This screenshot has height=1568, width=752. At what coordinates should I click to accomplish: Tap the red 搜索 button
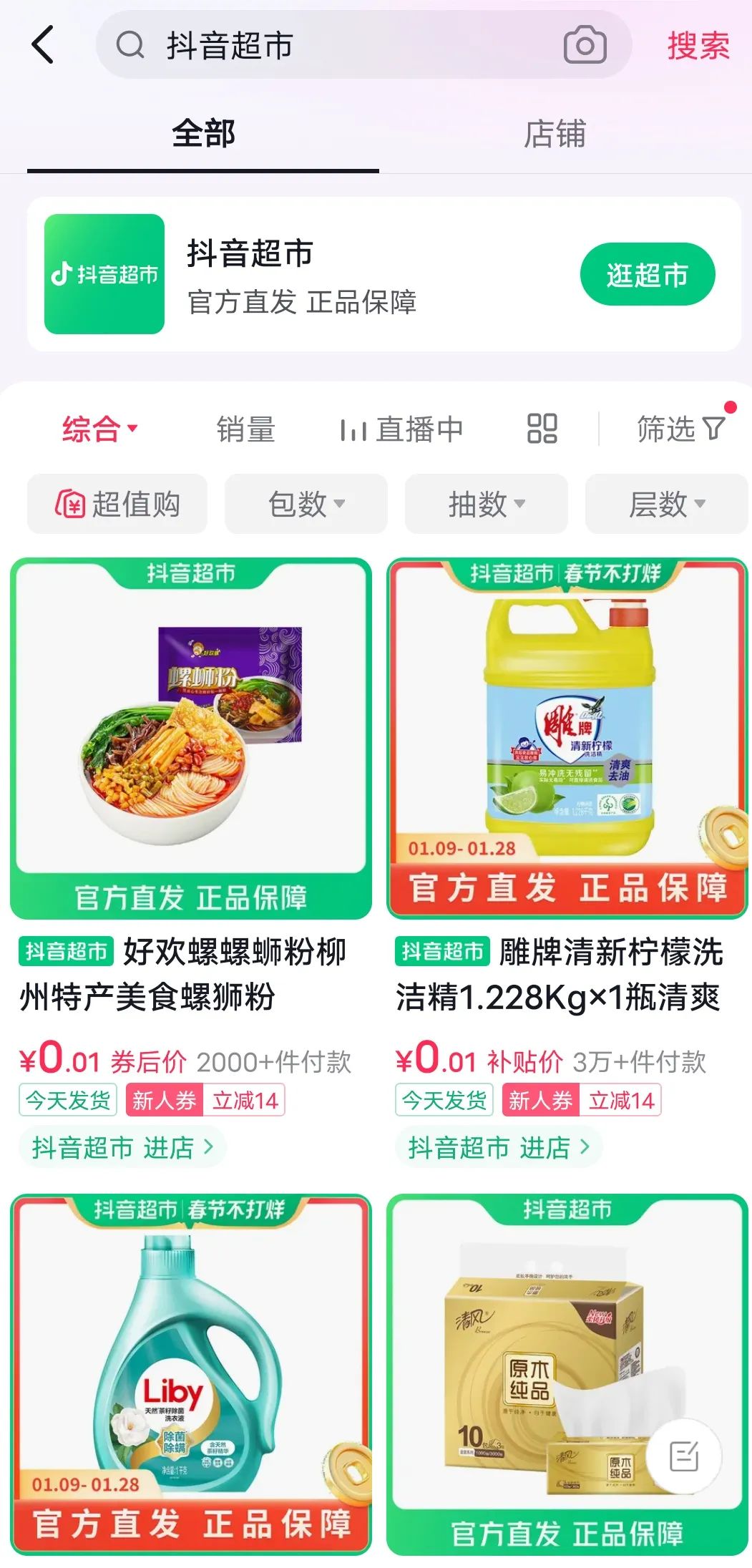pos(698,46)
